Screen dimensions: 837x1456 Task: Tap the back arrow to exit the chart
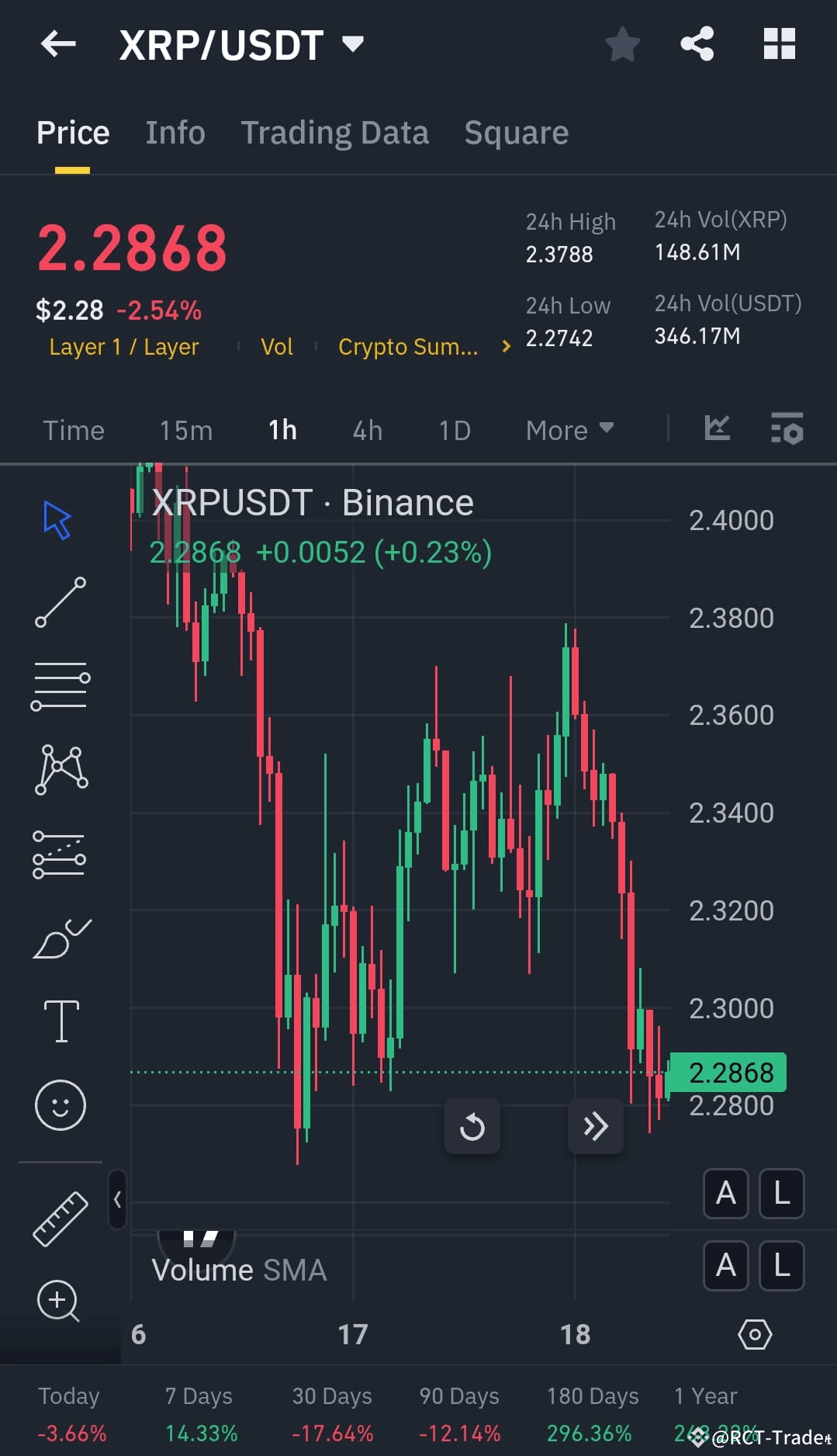[57, 44]
